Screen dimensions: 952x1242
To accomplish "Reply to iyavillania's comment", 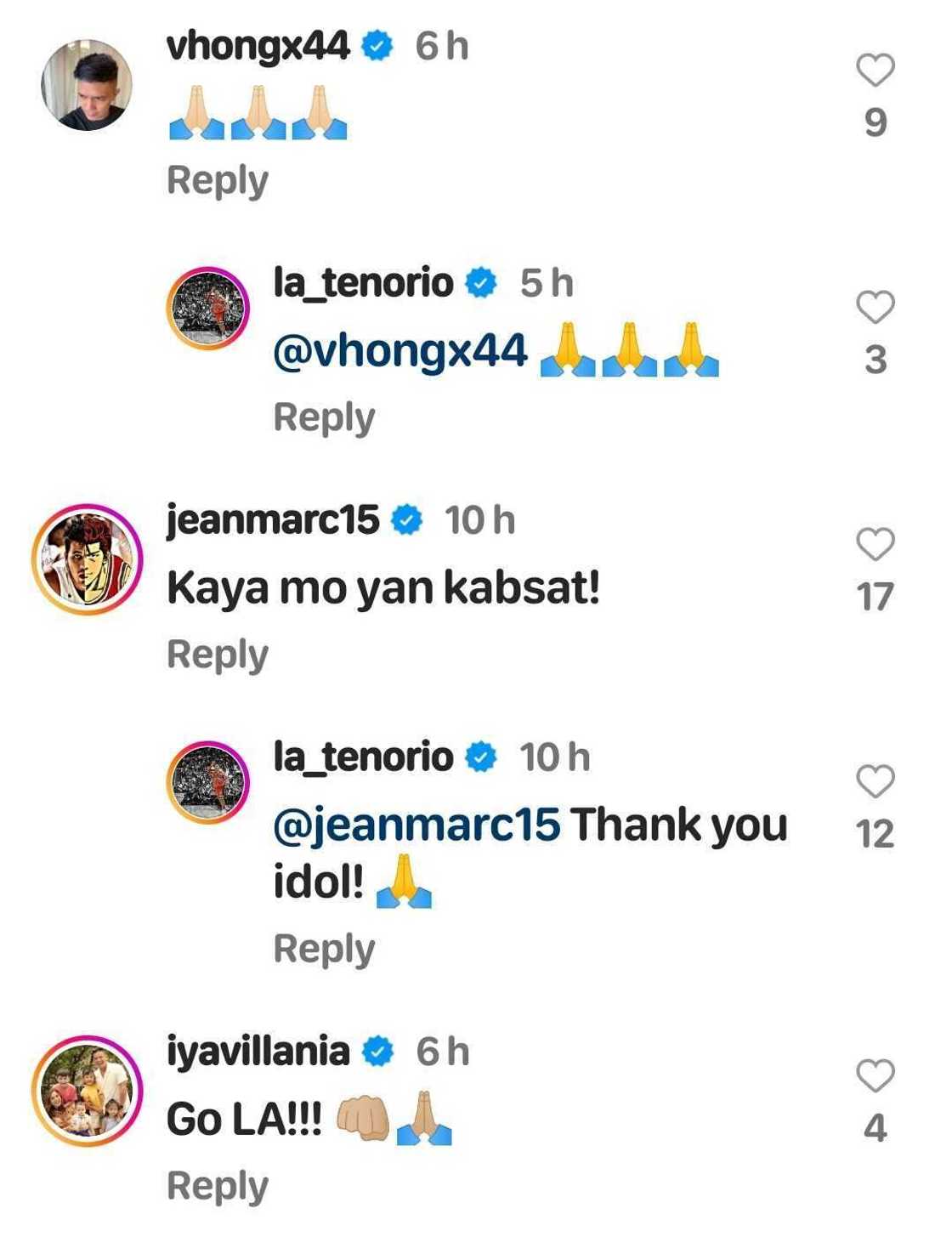I will pos(217,1186).
